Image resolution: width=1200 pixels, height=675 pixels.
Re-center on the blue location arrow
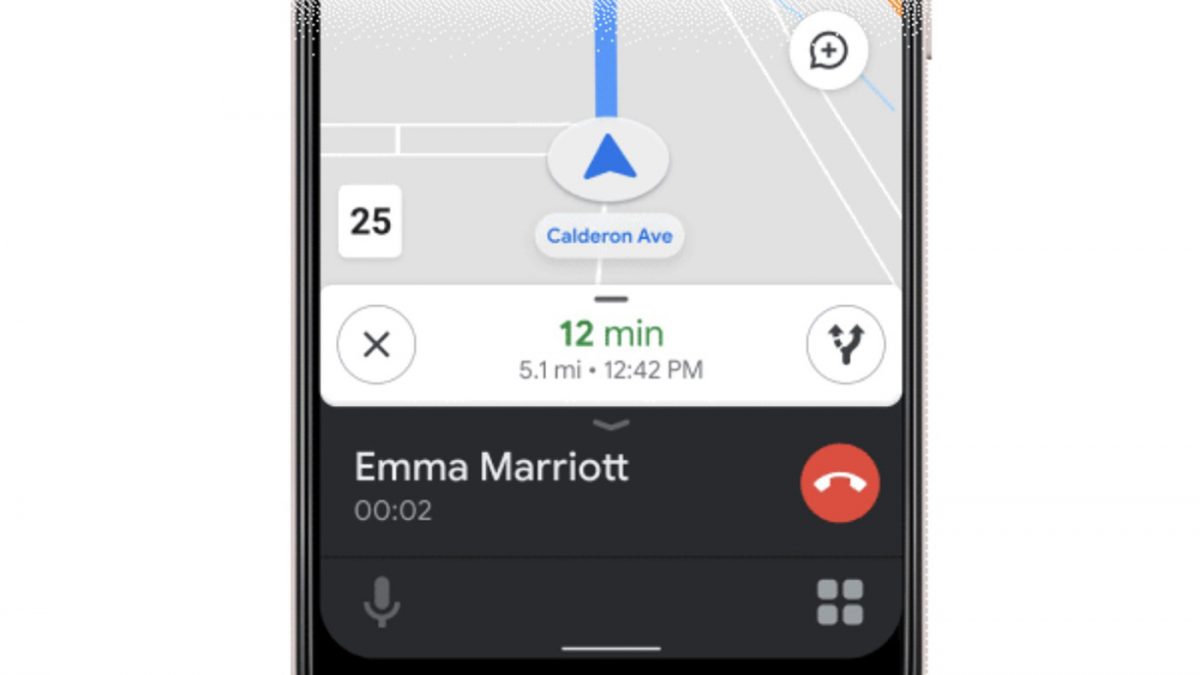click(609, 160)
